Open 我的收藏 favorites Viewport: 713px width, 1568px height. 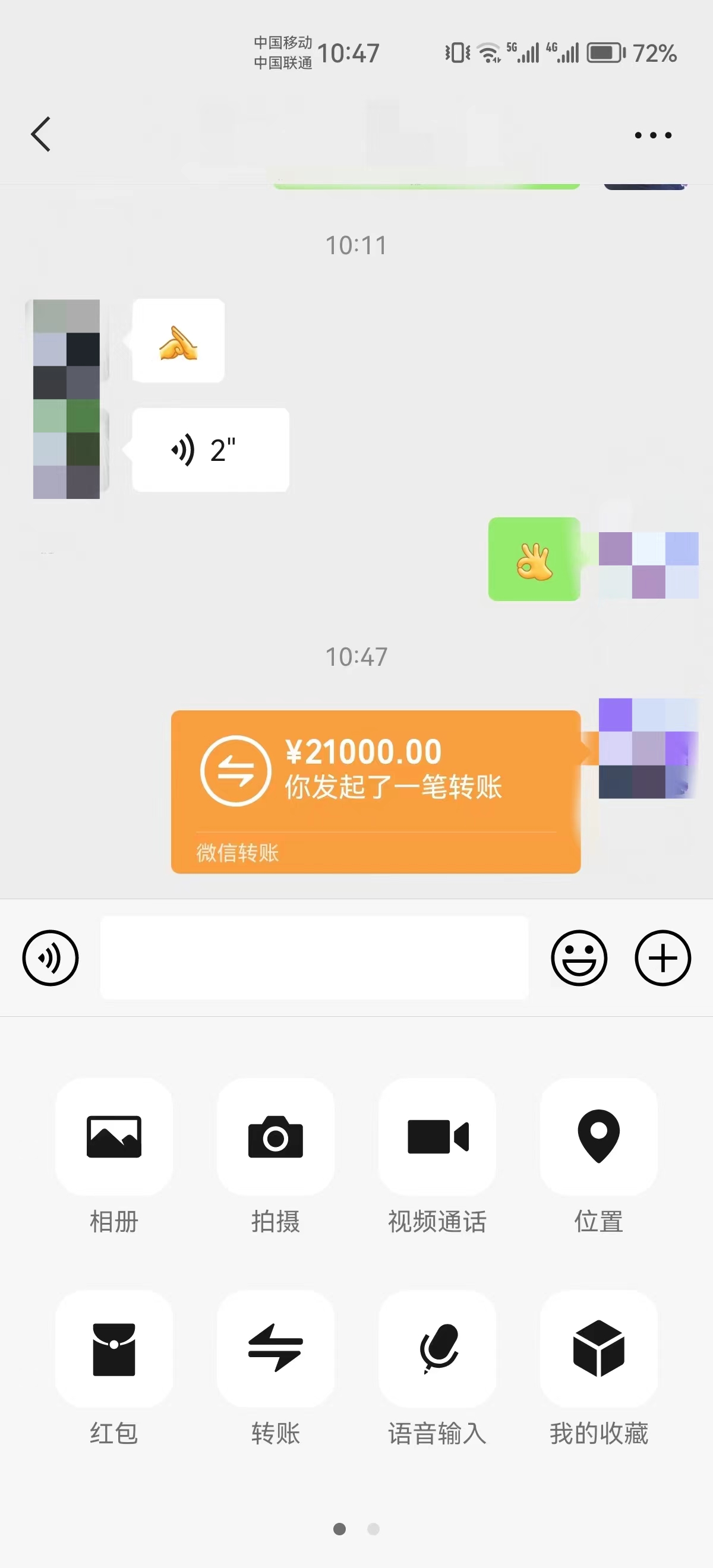(x=598, y=1349)
